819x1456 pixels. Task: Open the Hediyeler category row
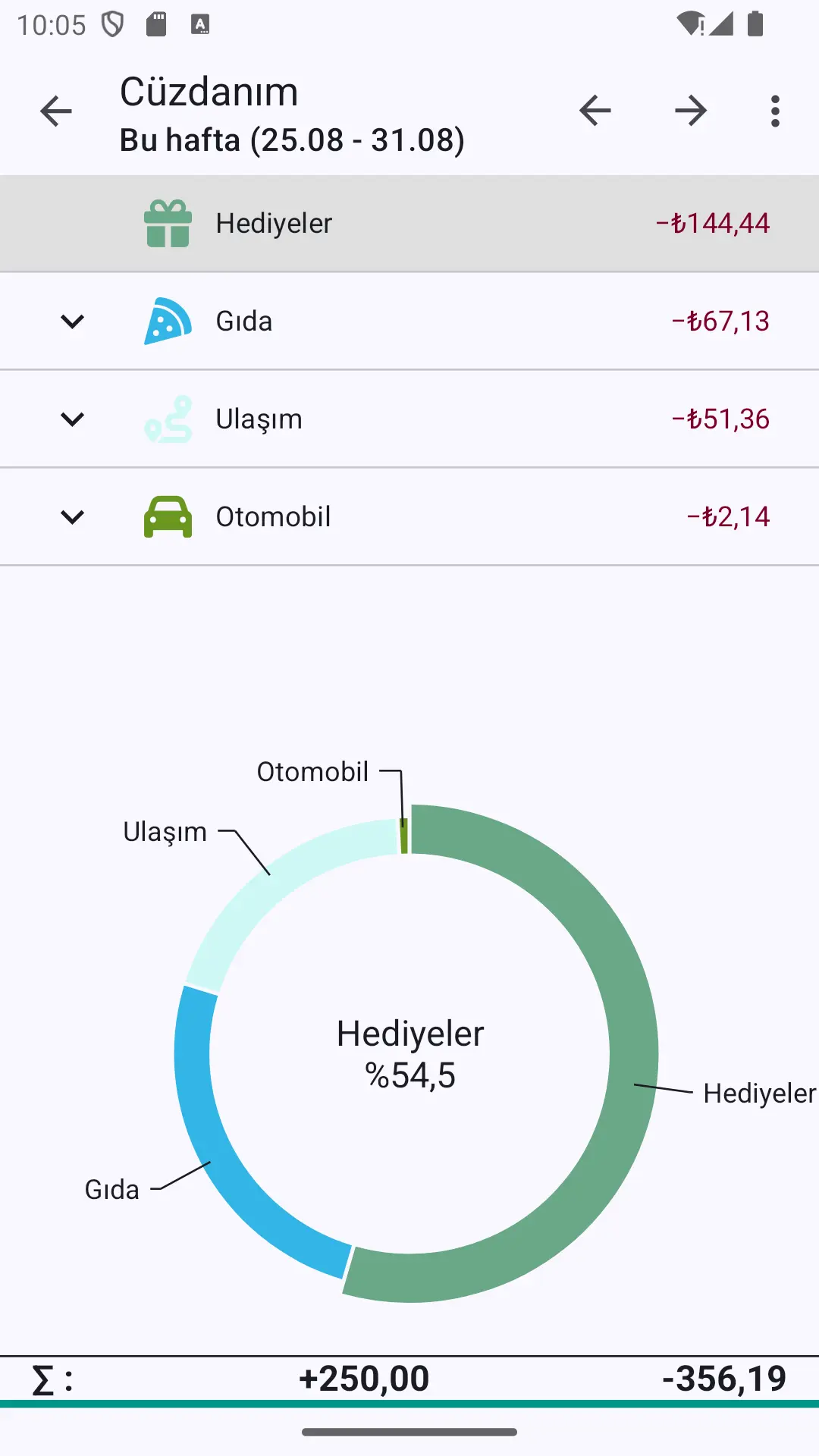[x=409, y=224]
